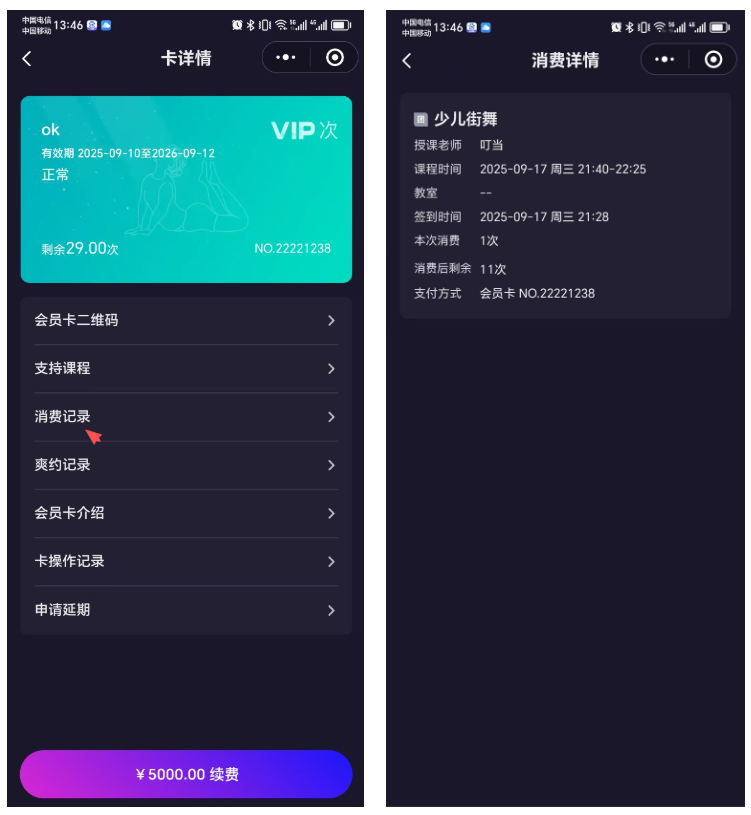Tap the ¥5000.00 续费 button
The image size is (751, 815).
click(x=186, y=774)
